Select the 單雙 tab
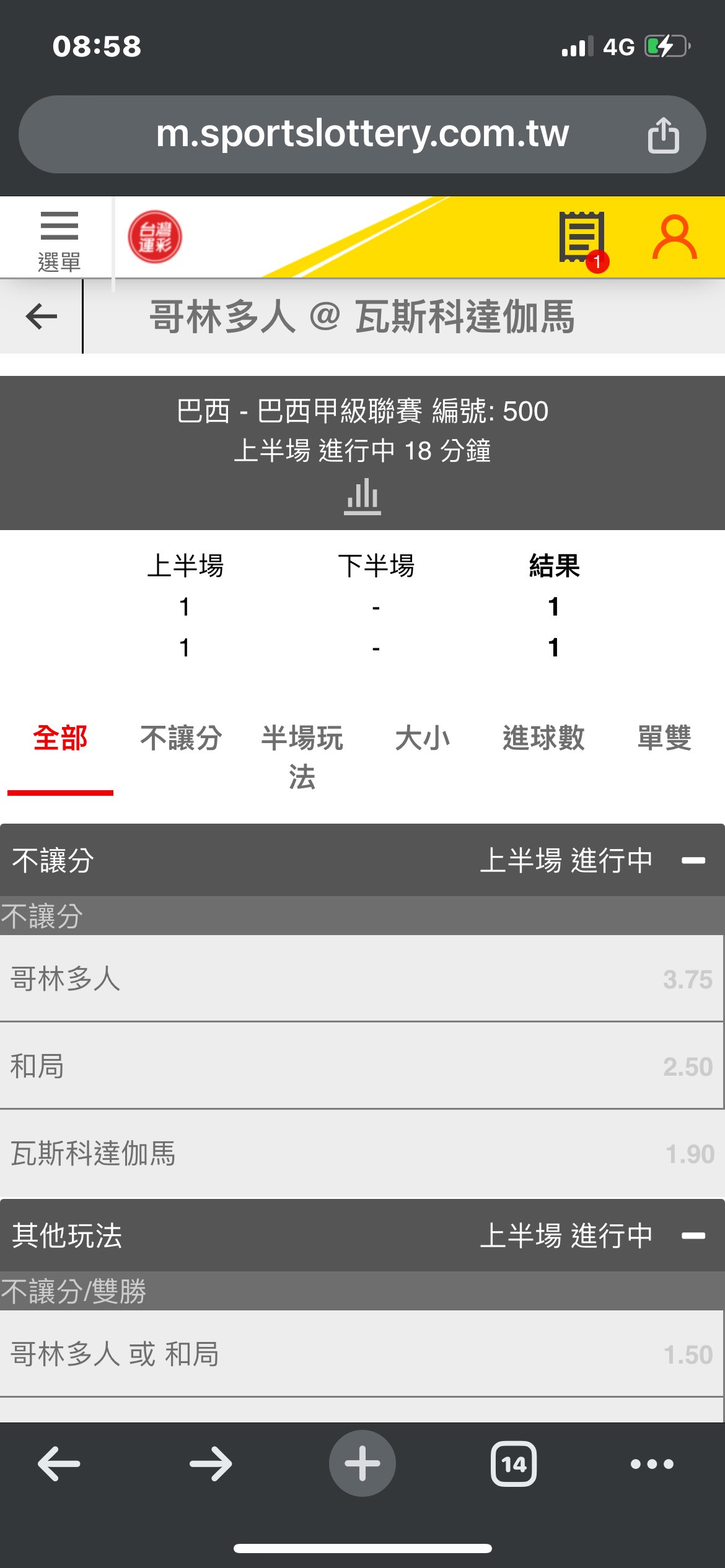Viewport: 725px width, 1568px height. 664,738
